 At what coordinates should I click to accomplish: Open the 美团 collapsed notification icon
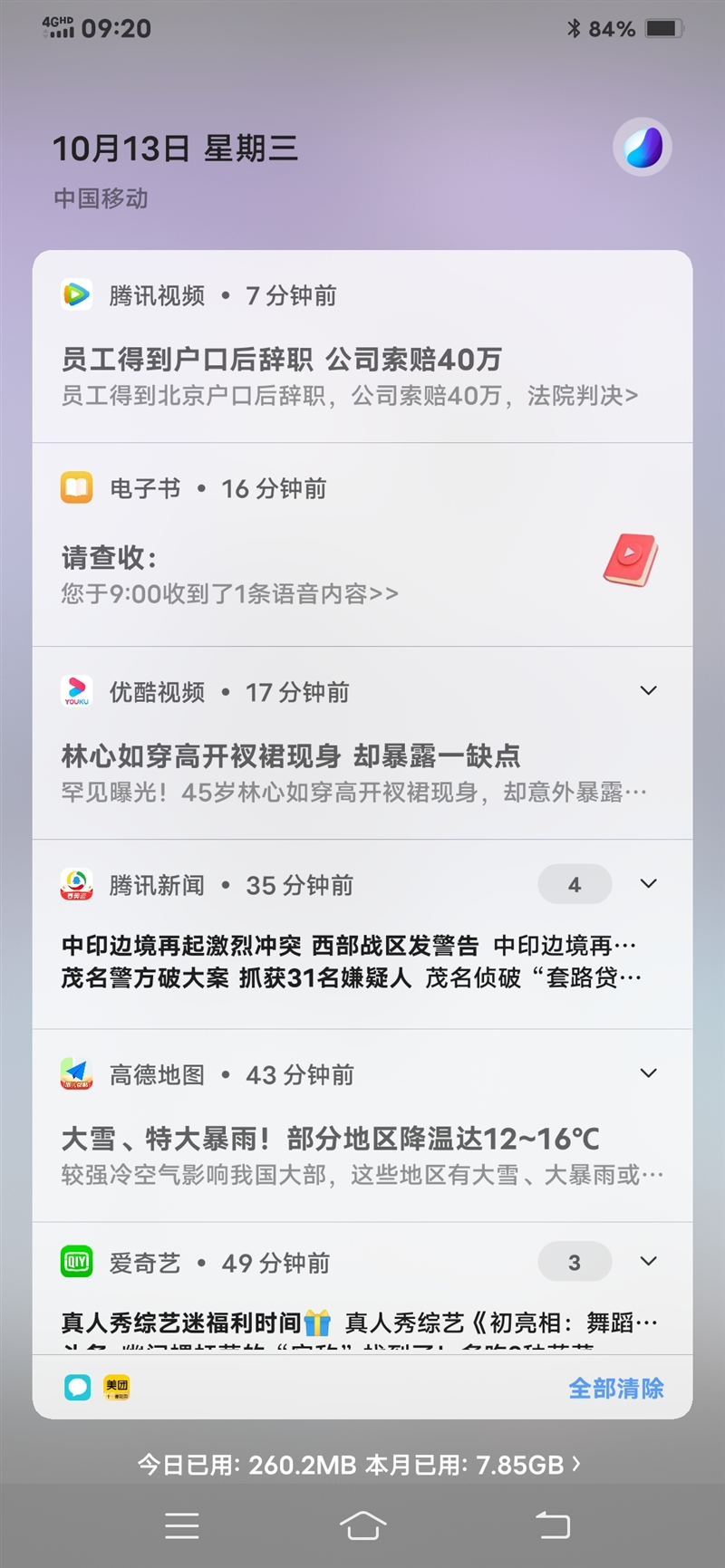click(x=117, y=1387)
